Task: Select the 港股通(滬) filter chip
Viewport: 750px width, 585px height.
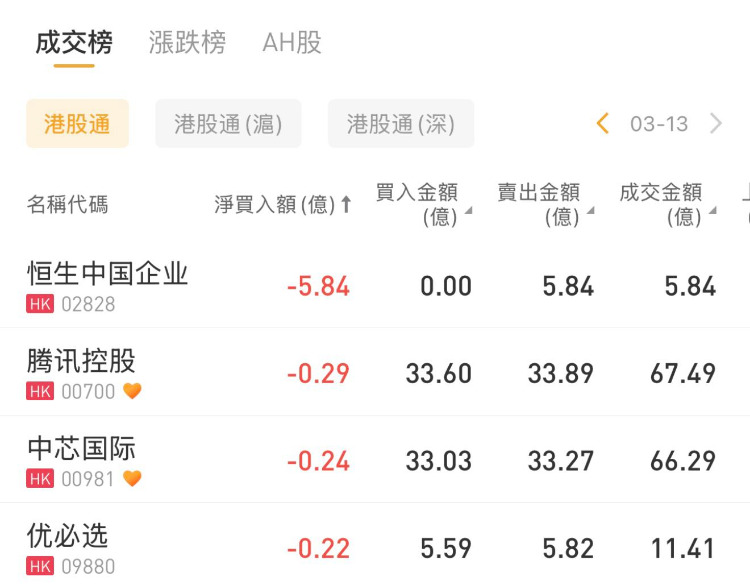Action: 228,124
